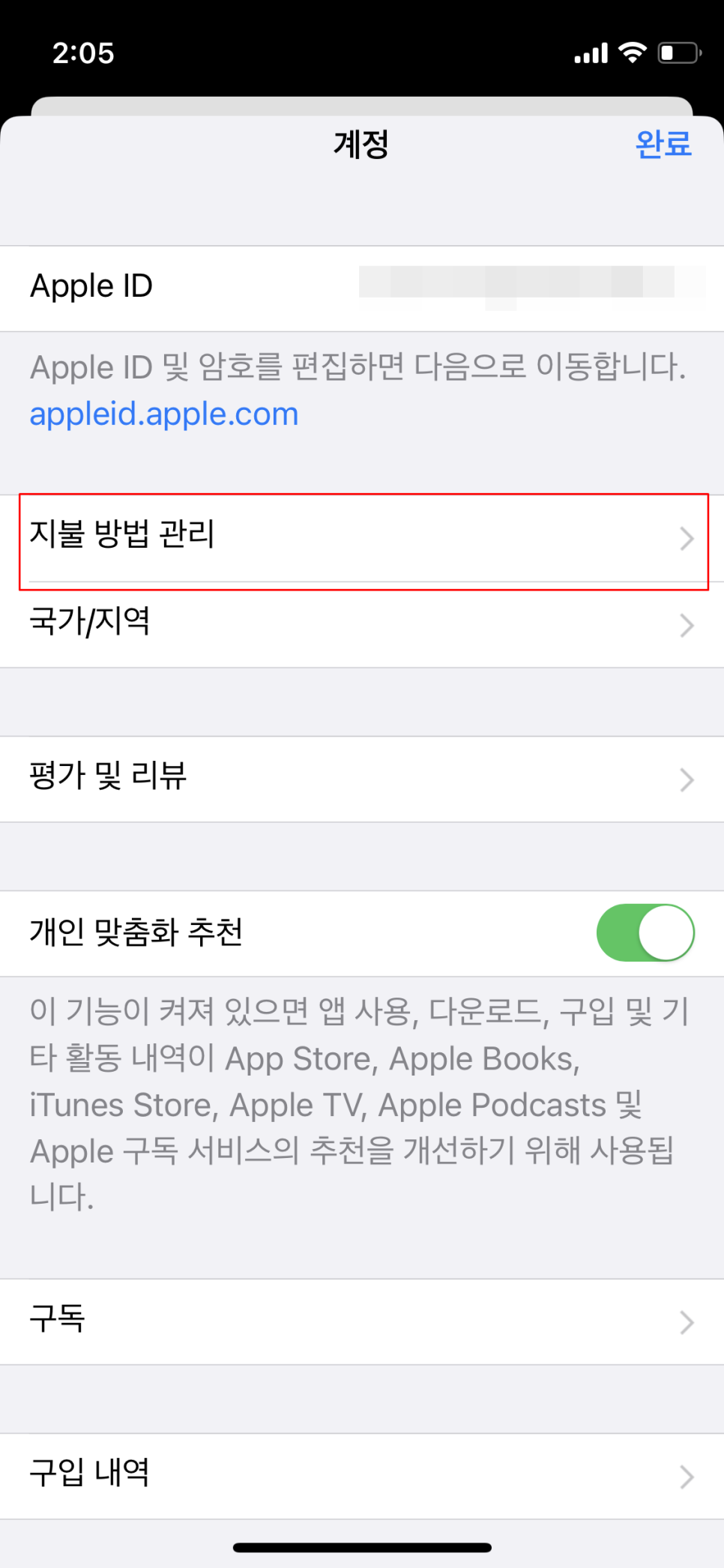724x1568 pixels.
Task: Open 국가/지역 settings
Action: 361,624
